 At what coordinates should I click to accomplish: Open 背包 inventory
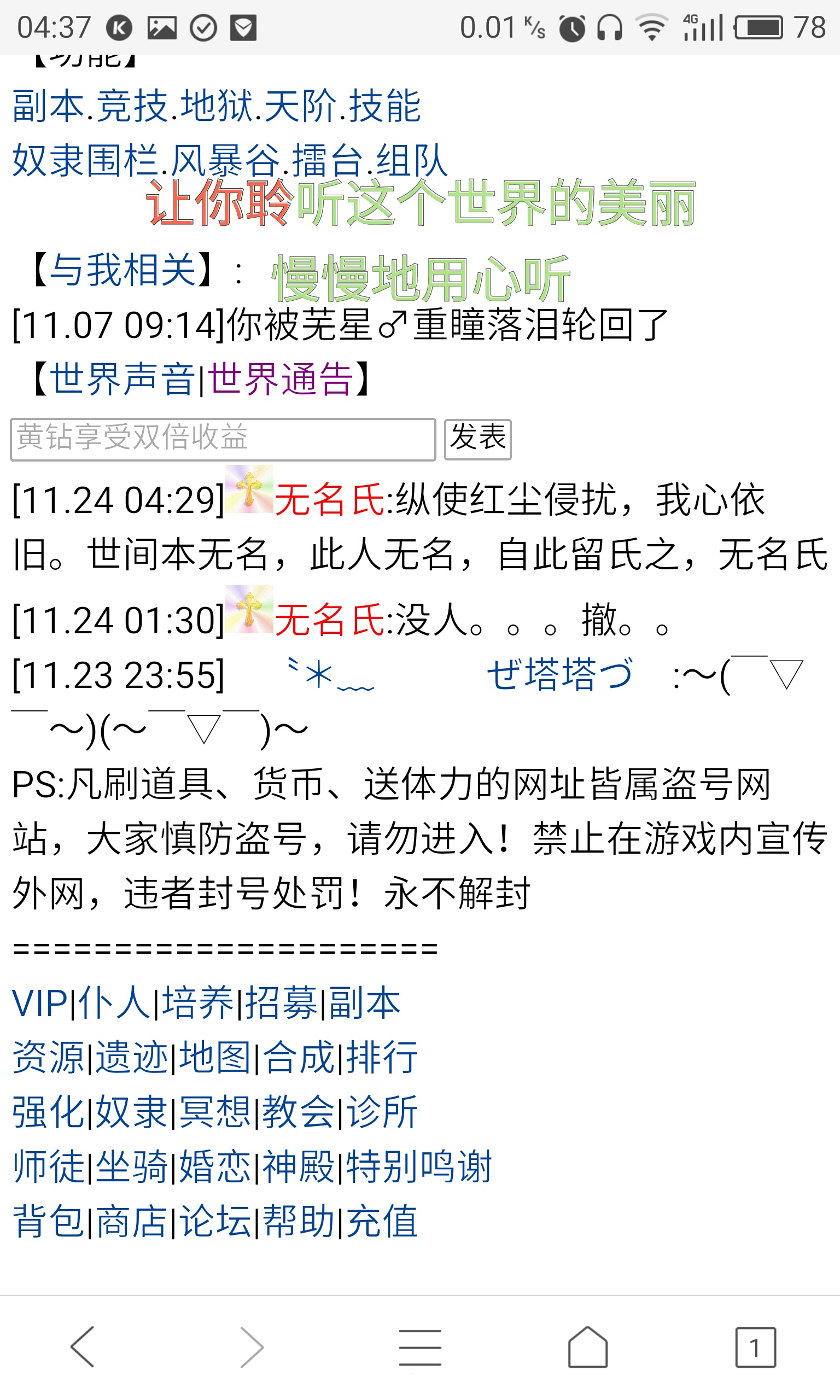click(x=48, y=1221)
